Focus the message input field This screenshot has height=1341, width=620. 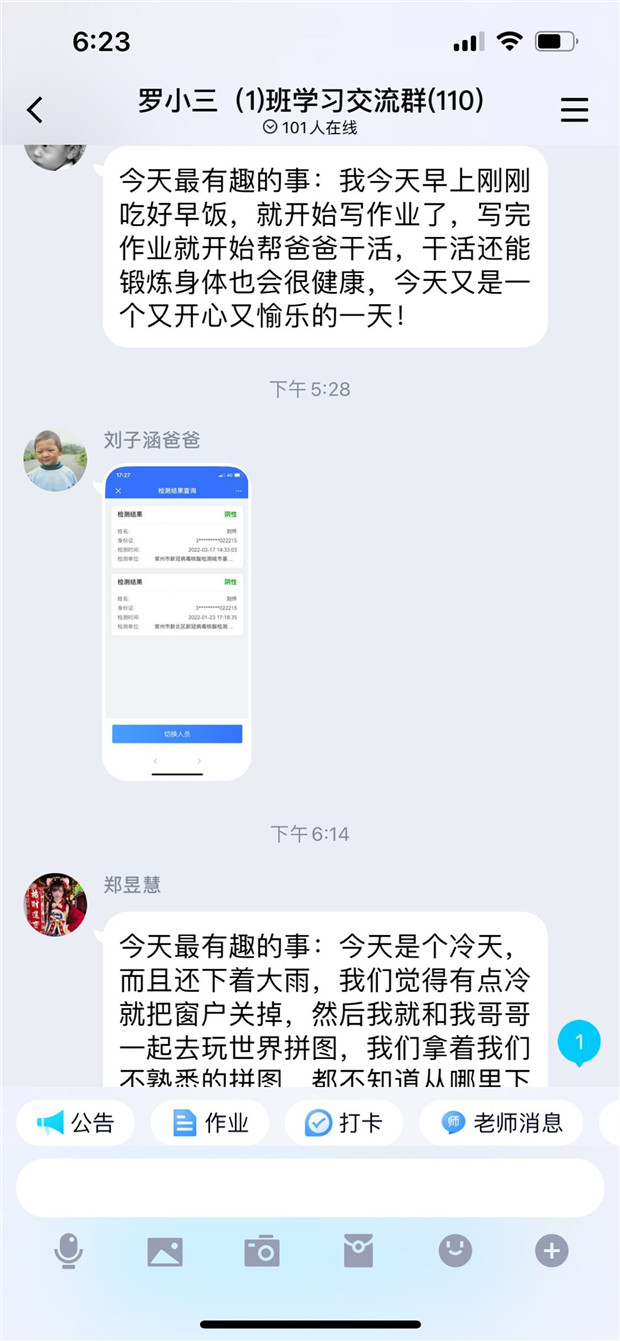coord(310,1187)
